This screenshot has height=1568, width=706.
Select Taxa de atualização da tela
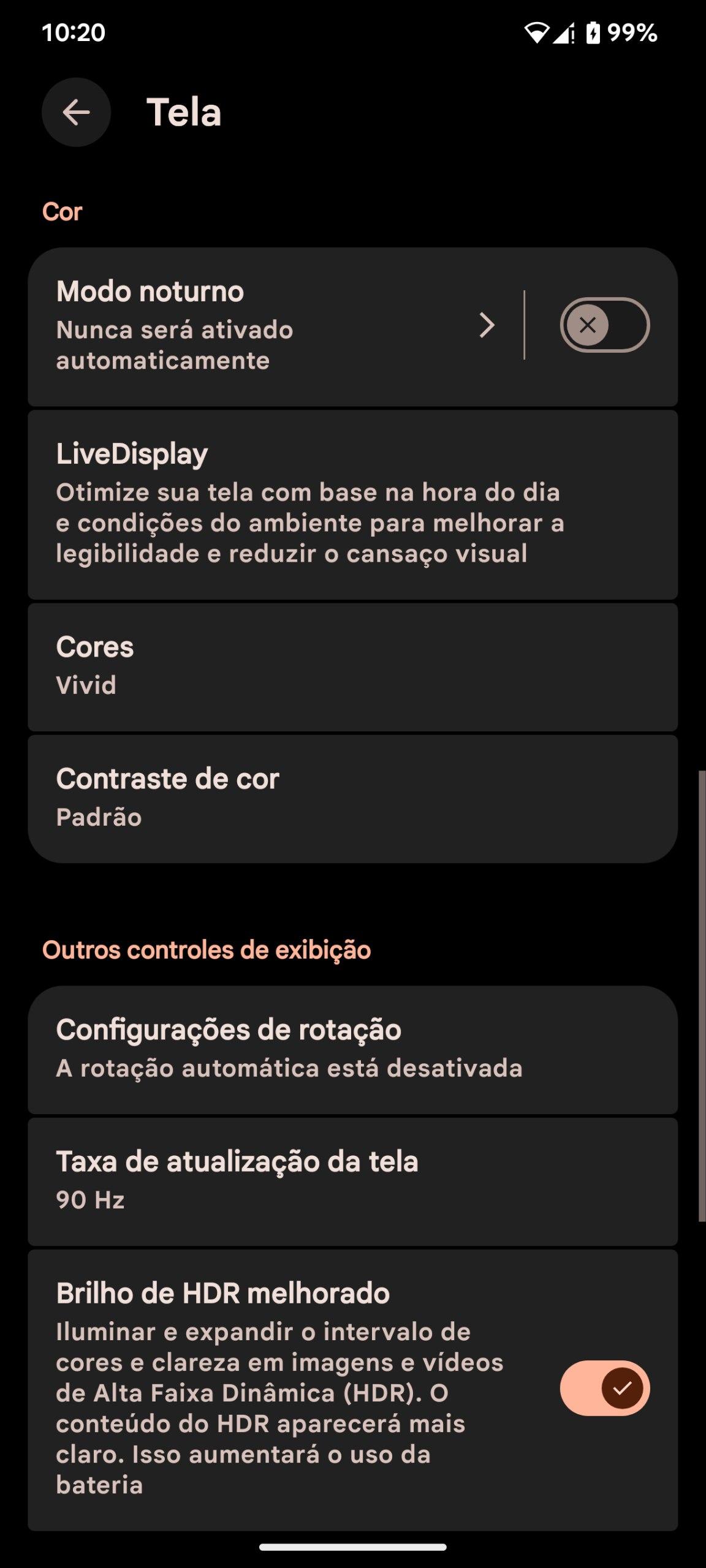tap(352, 1181)
